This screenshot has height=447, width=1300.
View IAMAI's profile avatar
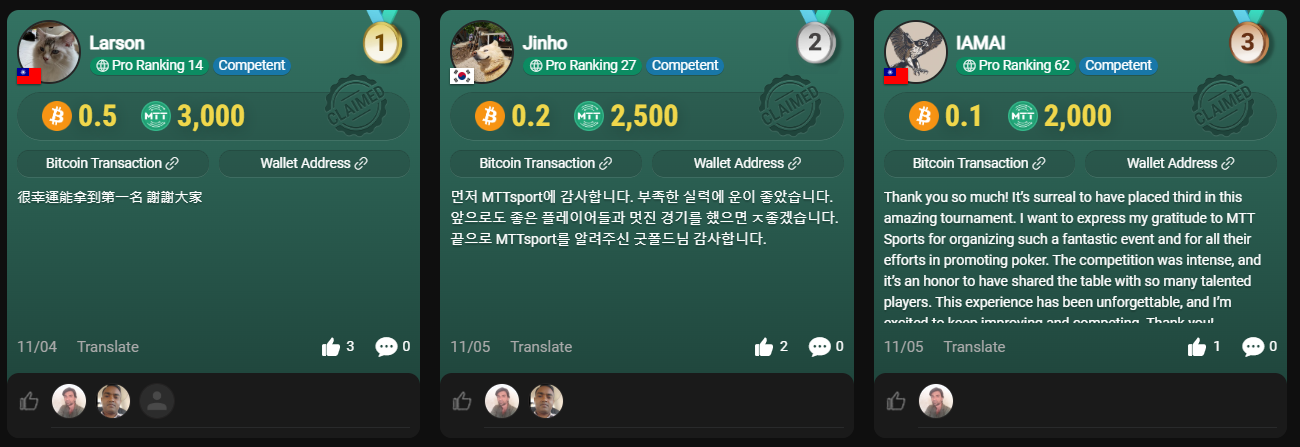pyautogui.click(x=916, y=50)
